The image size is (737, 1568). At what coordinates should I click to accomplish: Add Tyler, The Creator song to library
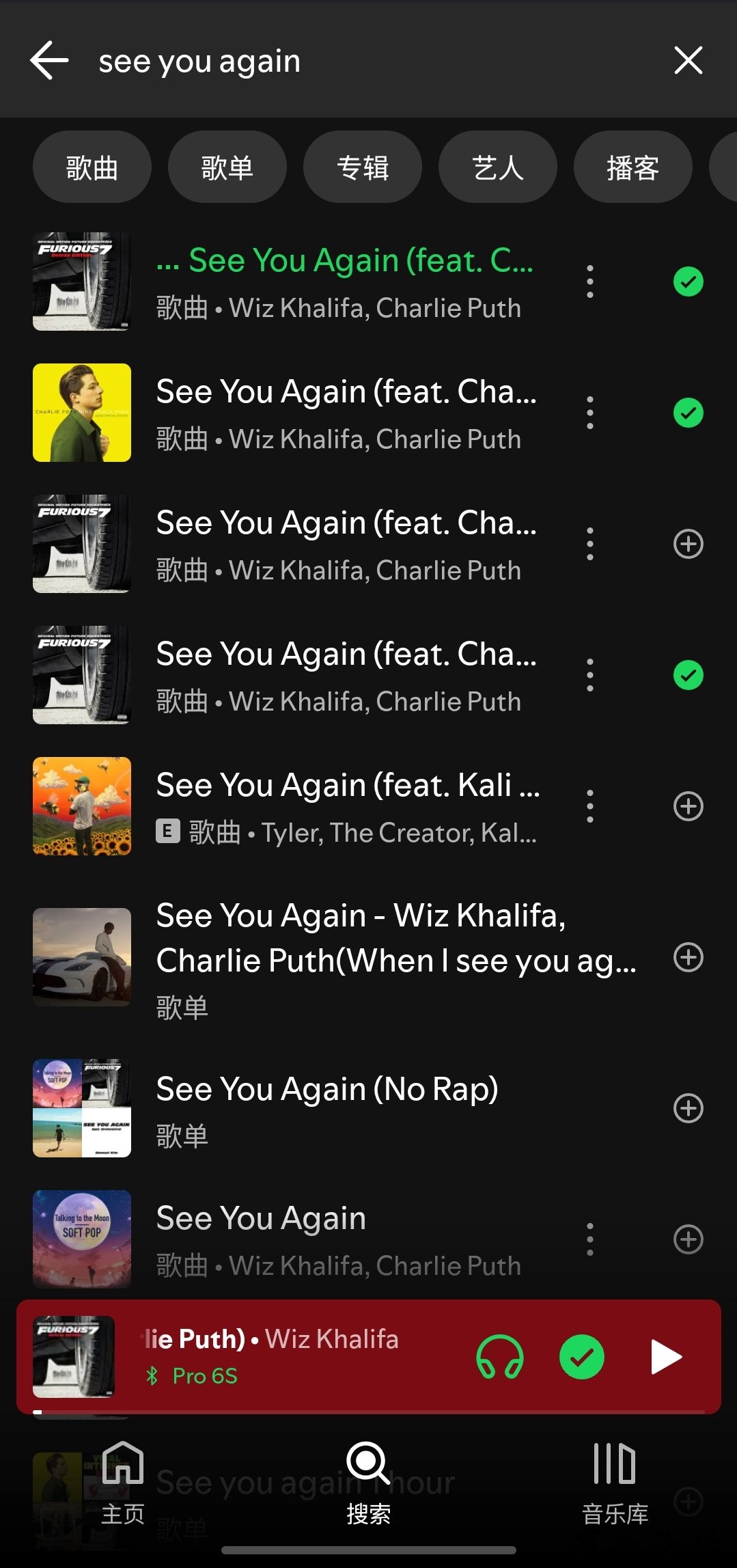[688, 806]
